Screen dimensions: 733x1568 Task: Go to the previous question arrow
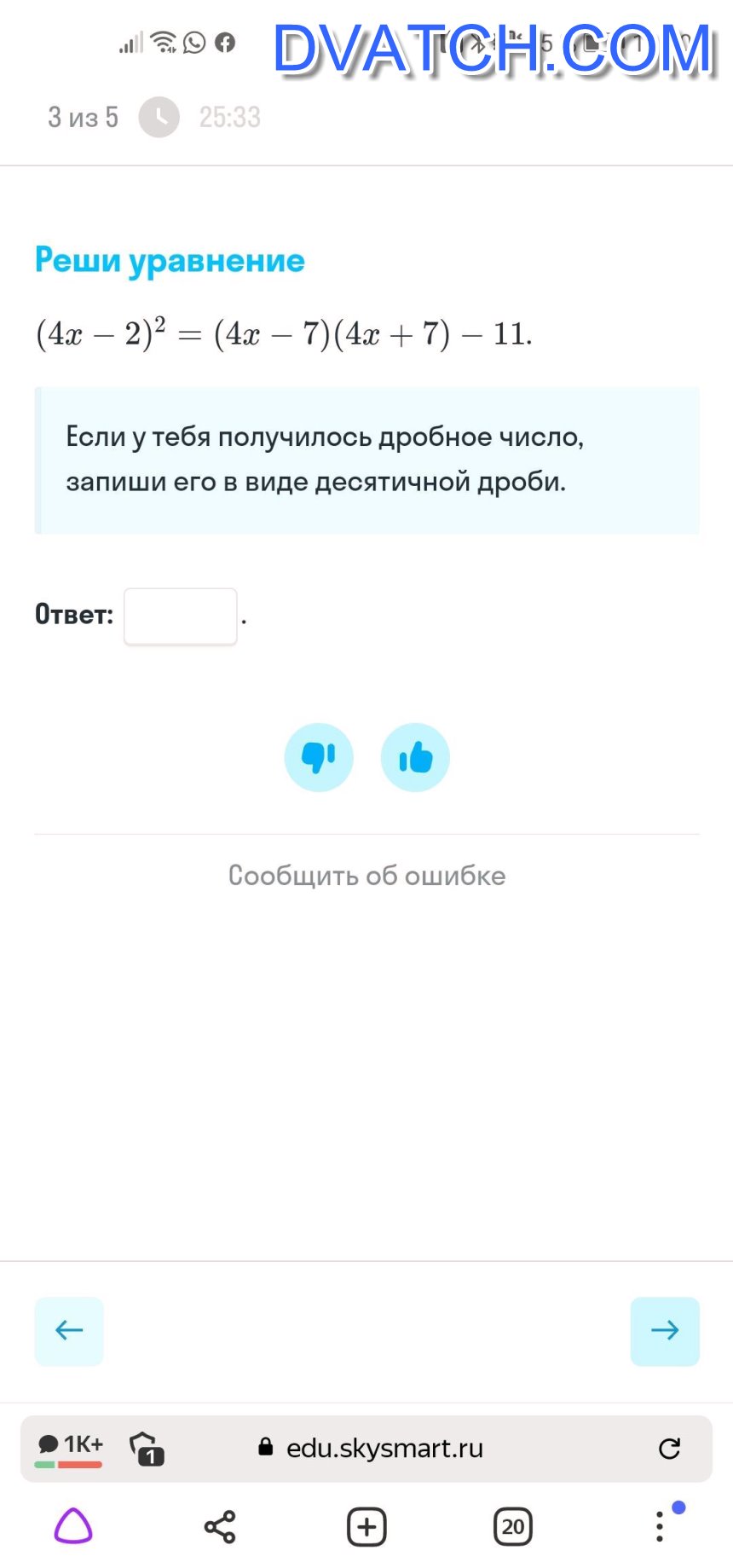pyautogui.click(x=69, y=1331)
